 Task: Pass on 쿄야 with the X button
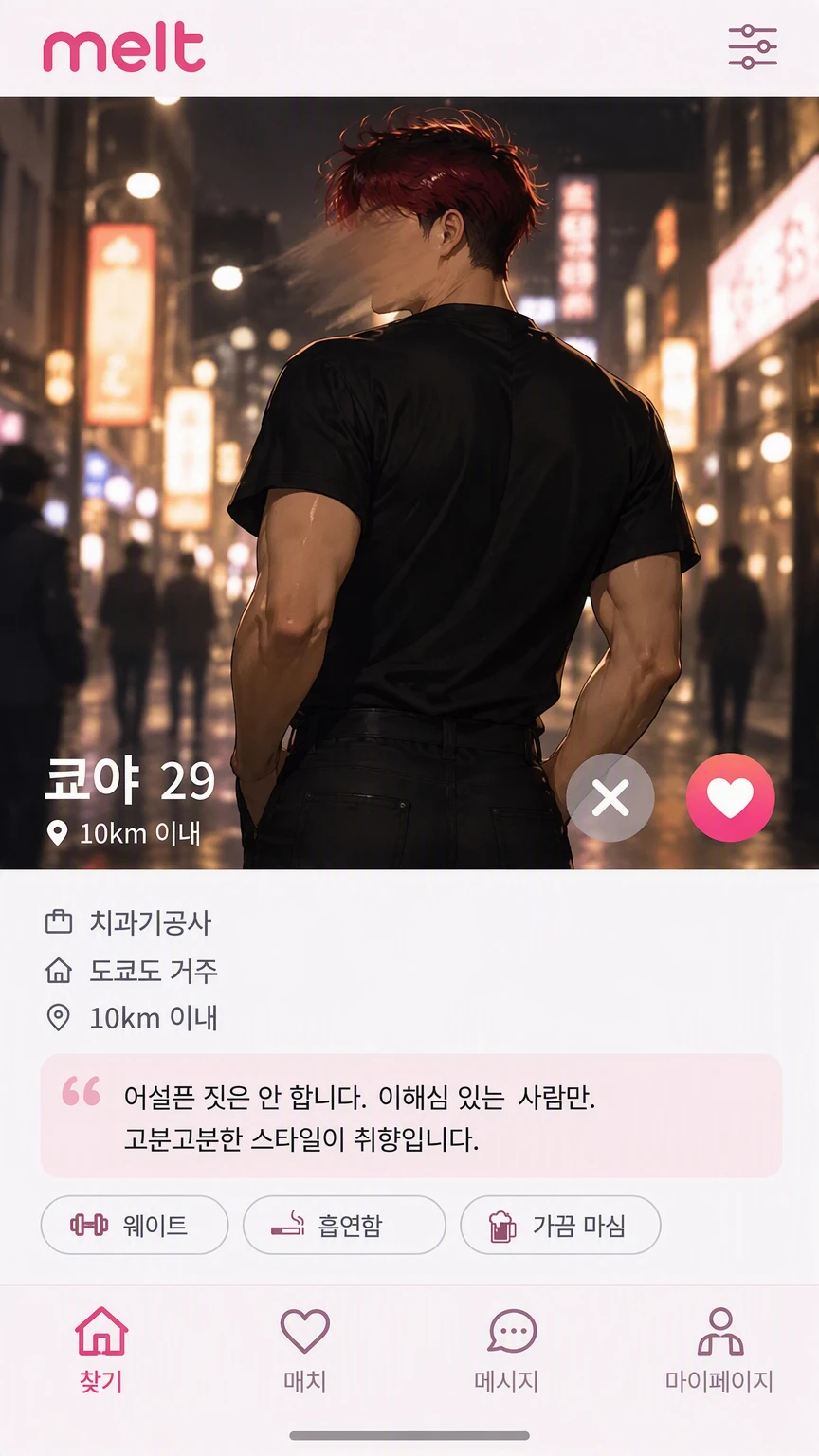(610, 798)
